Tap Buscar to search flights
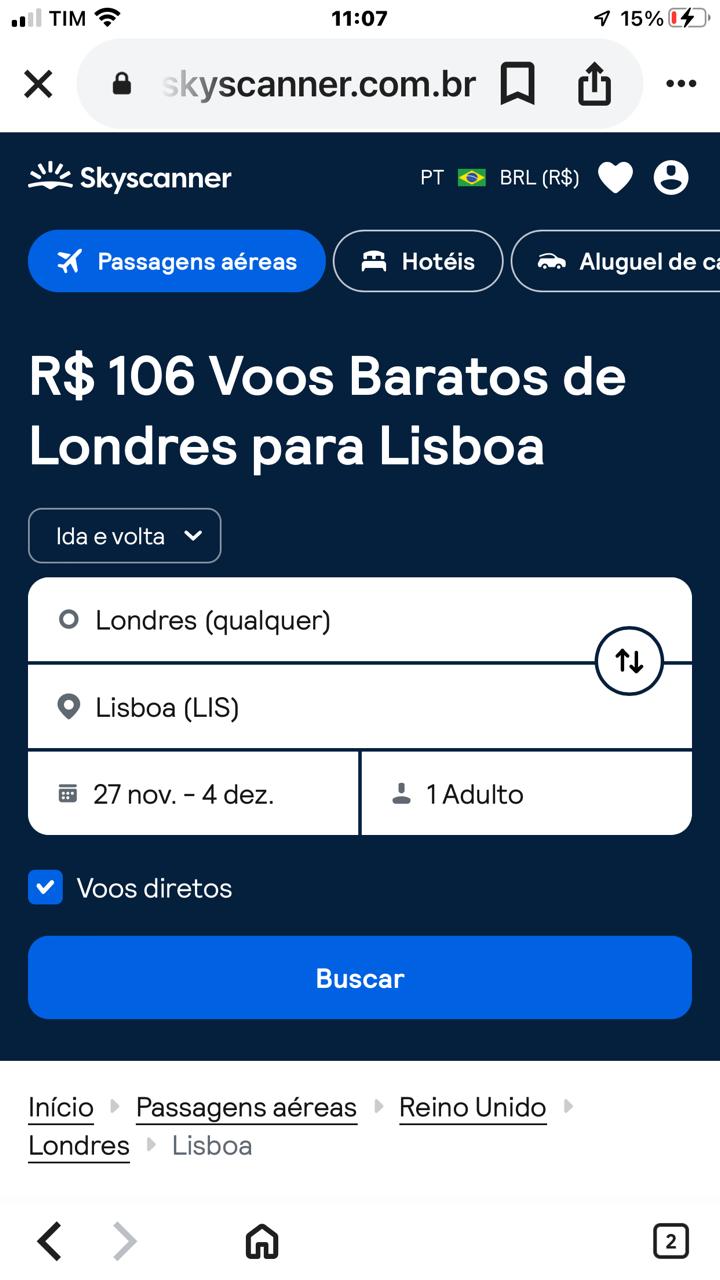This screenshot has width=720, height=1280. [360, 978]
